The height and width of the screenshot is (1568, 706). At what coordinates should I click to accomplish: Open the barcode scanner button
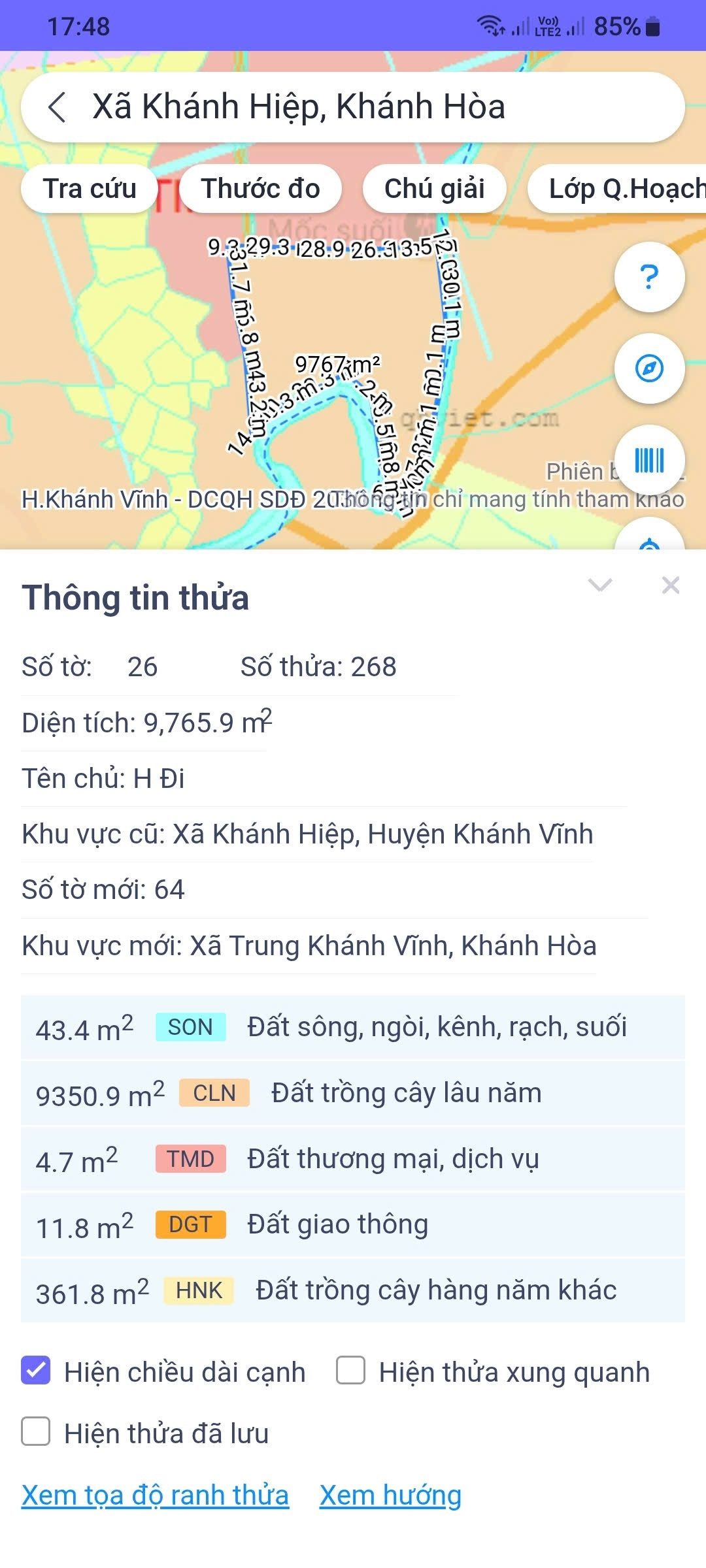(649, 460)
